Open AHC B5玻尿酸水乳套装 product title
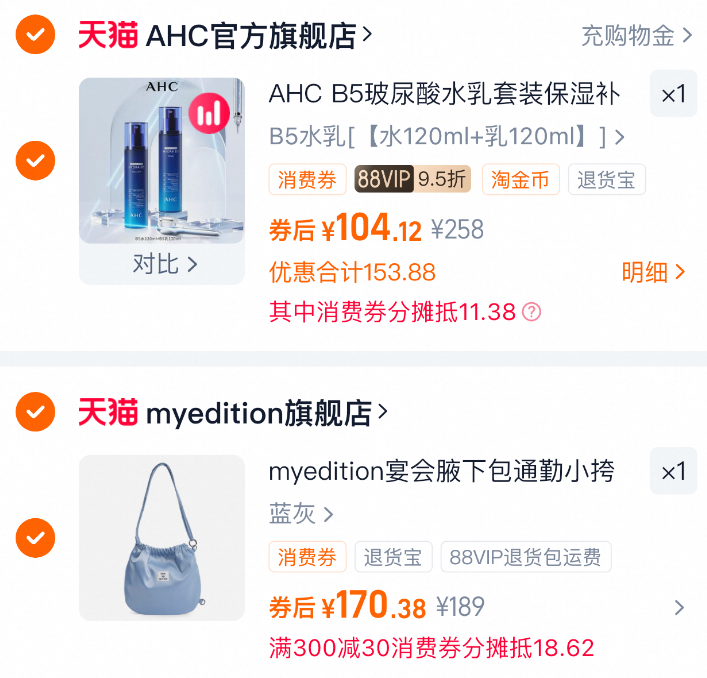 [444, 94]
